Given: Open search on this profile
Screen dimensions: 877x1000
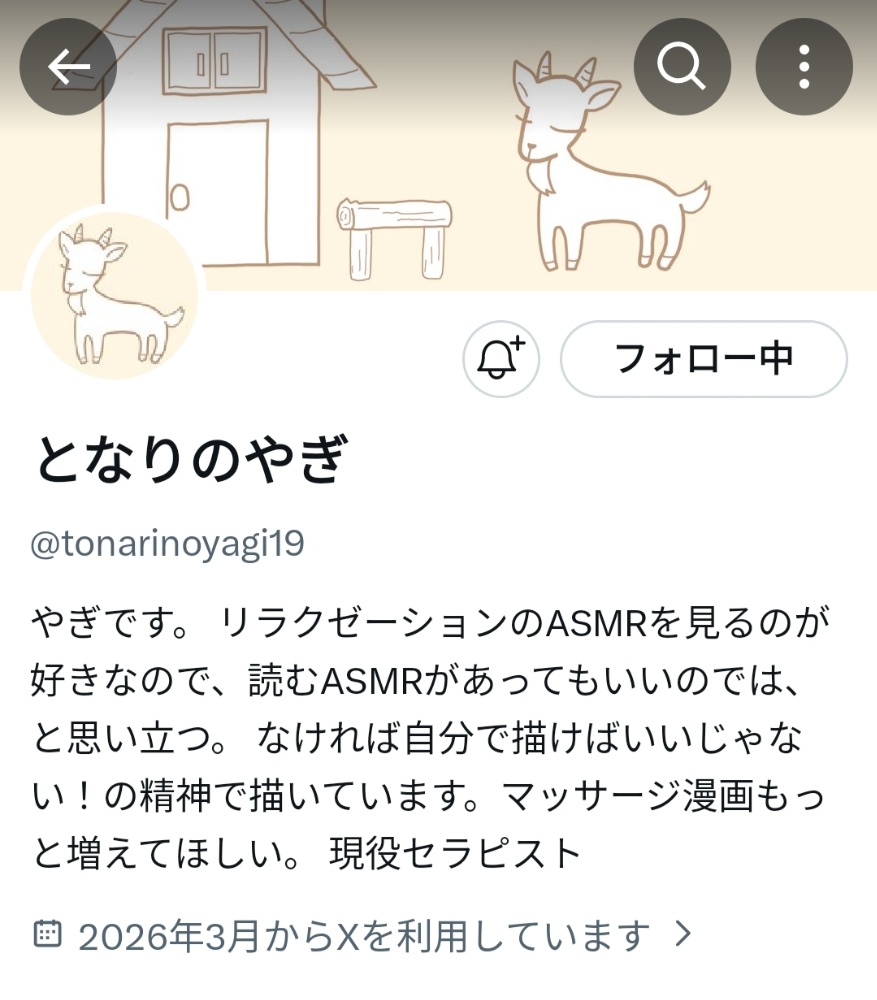Looking at the screenshot, I should [682, 67].
